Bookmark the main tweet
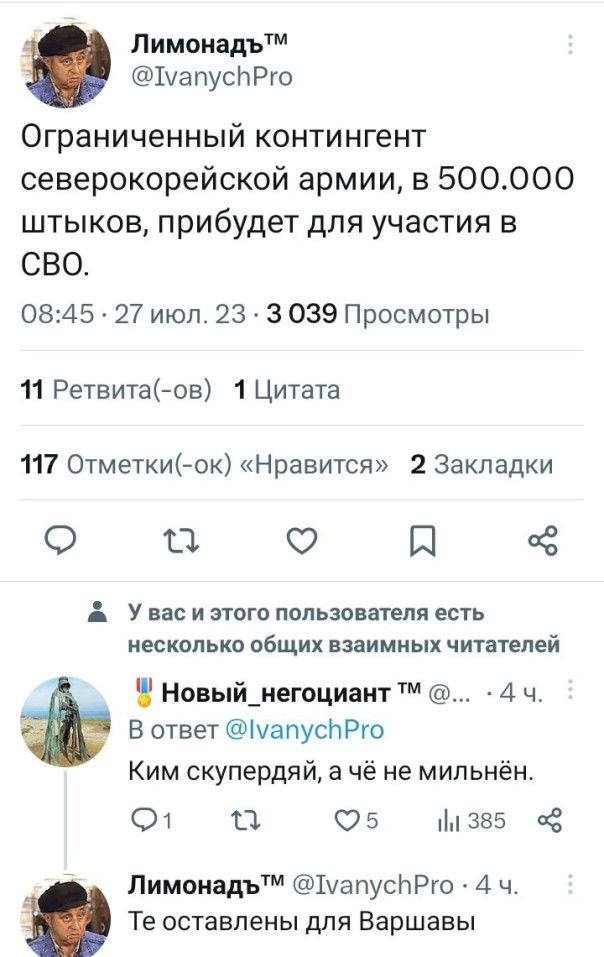Image resolution: width=604 pixels, height=957 pixels. 423,541
